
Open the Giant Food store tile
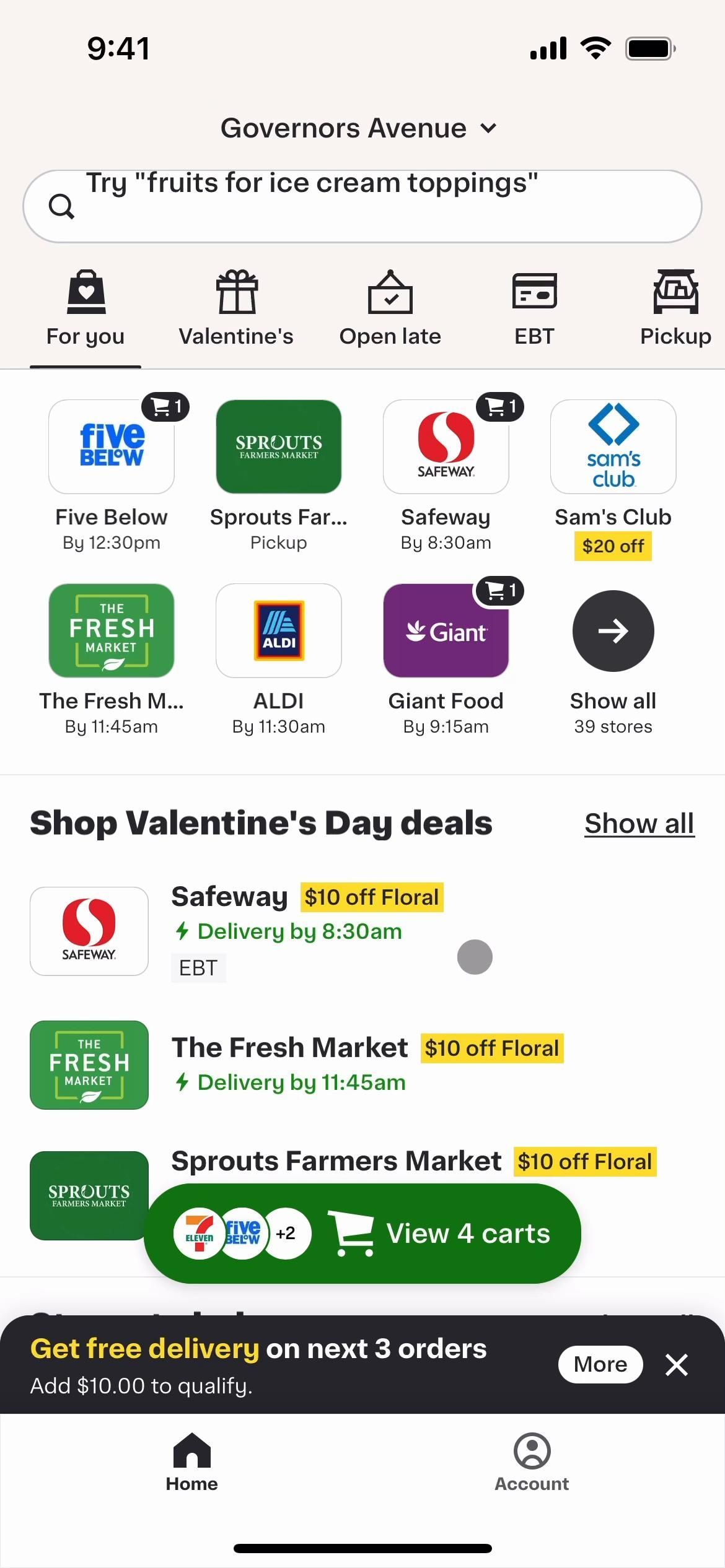tap(446, 631)
